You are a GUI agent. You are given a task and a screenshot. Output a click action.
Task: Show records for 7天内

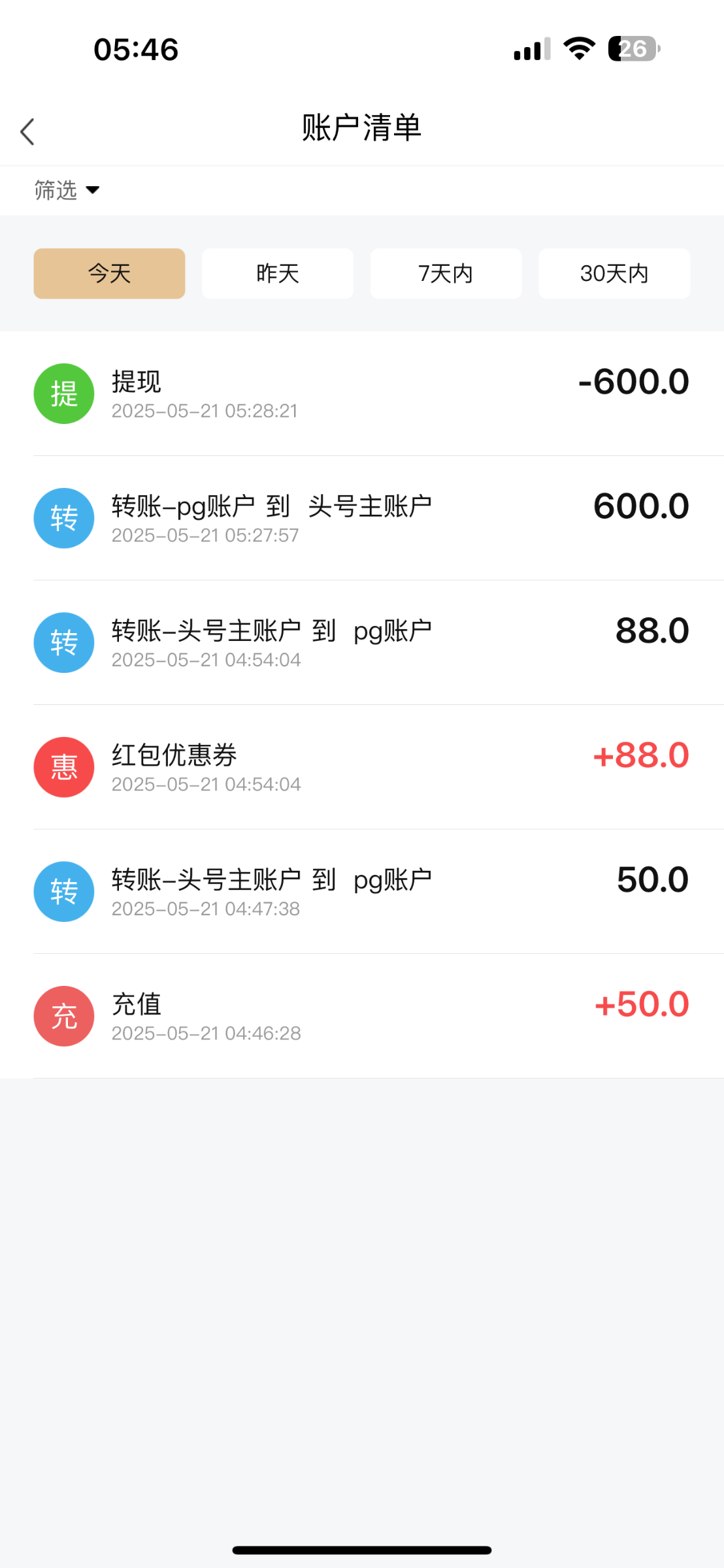pos(446,273)
